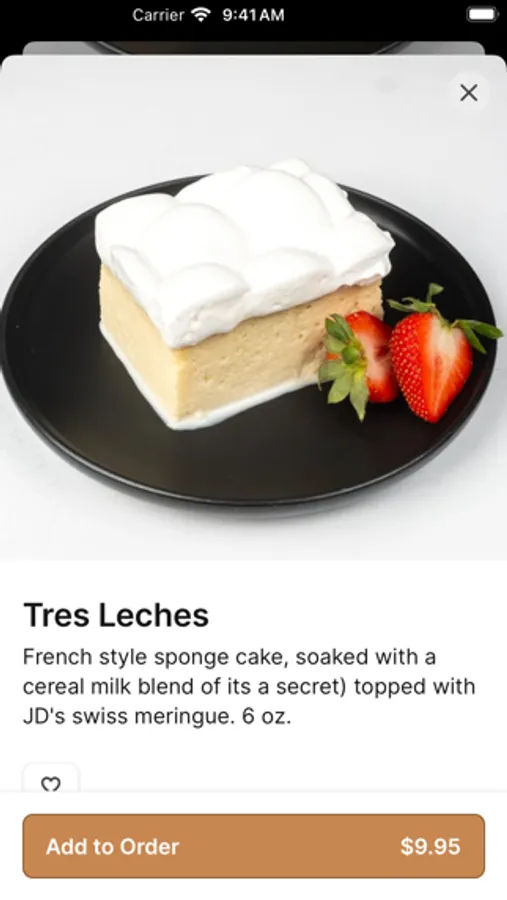Add Tres Leches to the order
507x900 pixels.
coord(254,846)
